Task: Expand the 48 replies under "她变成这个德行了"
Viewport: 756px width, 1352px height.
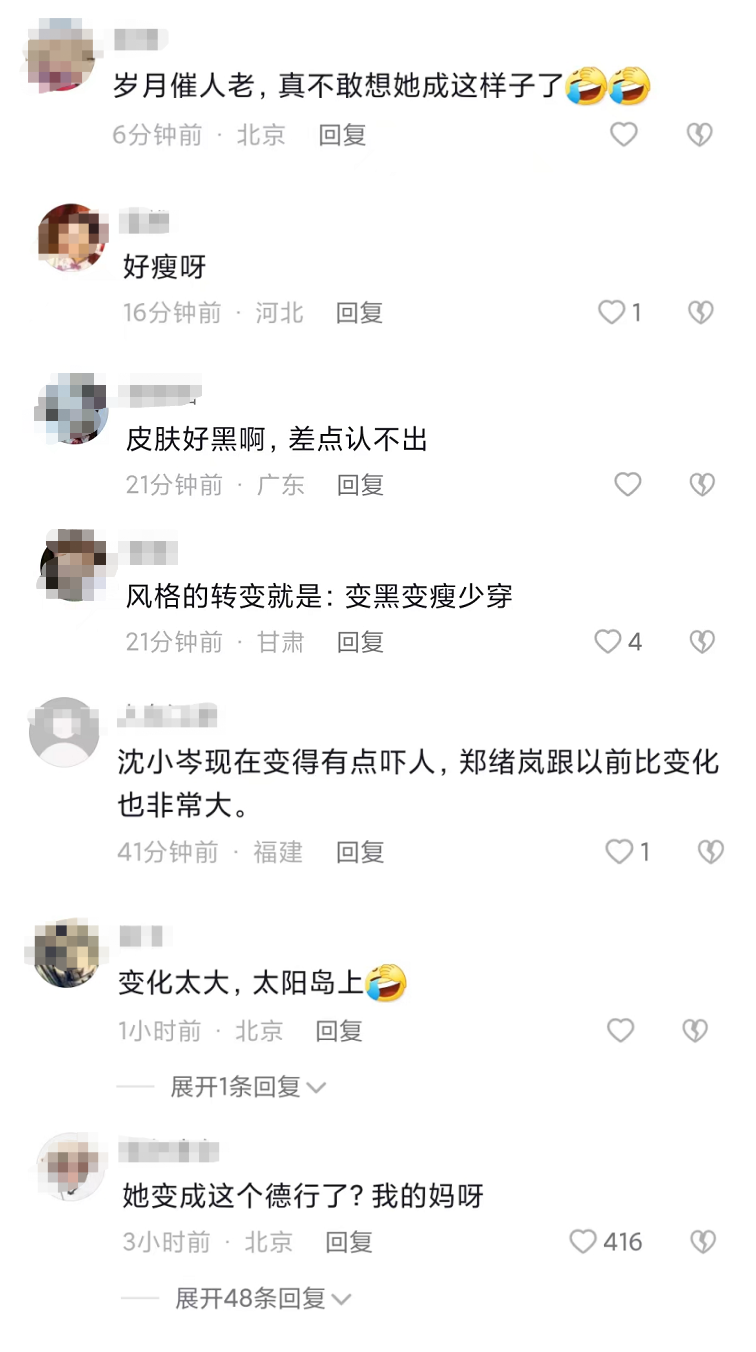Action: [x=262, y=1299]
